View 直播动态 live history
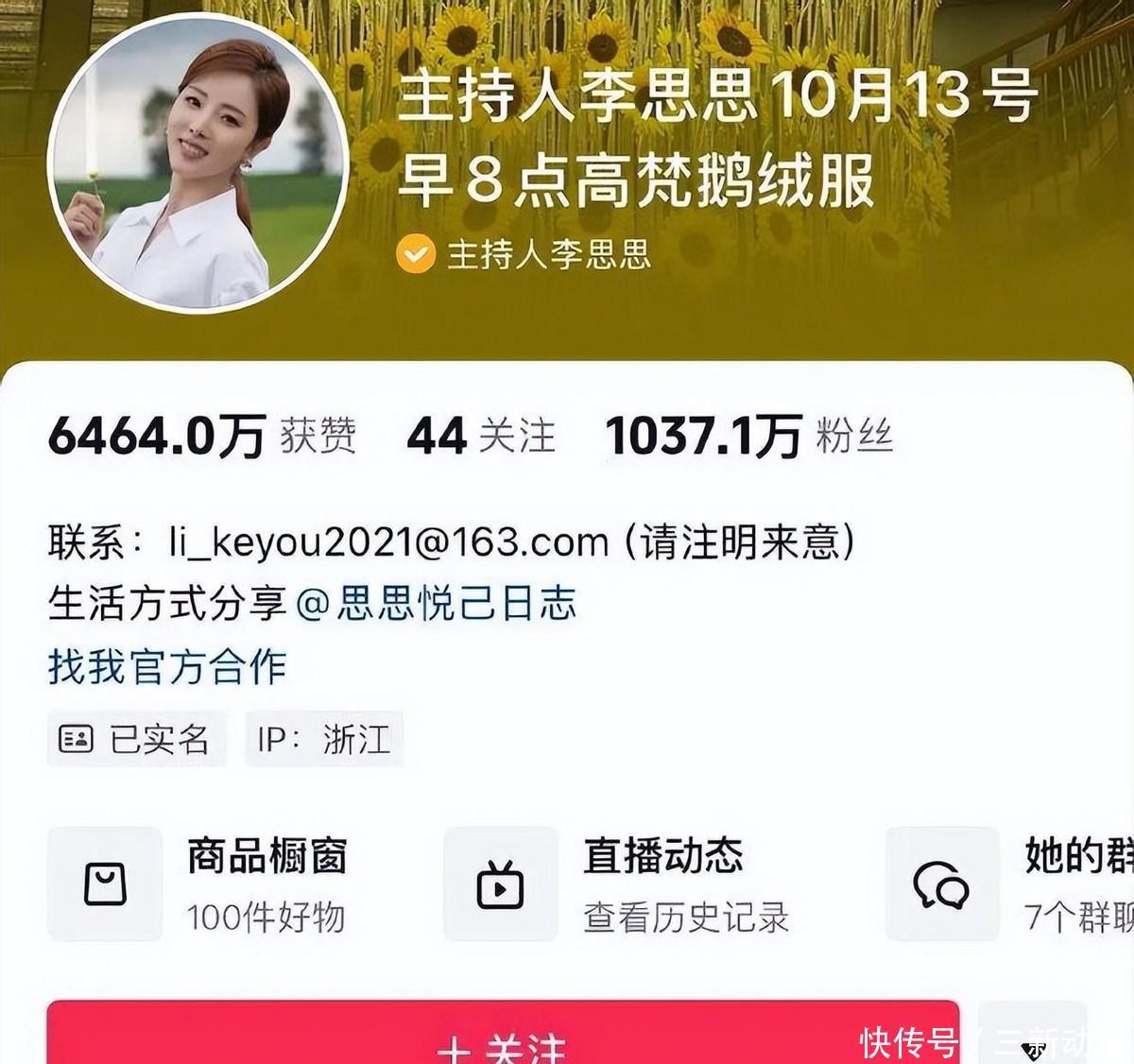The width and height of the screenshot is (1134, 1064). (x=618, y=884)
